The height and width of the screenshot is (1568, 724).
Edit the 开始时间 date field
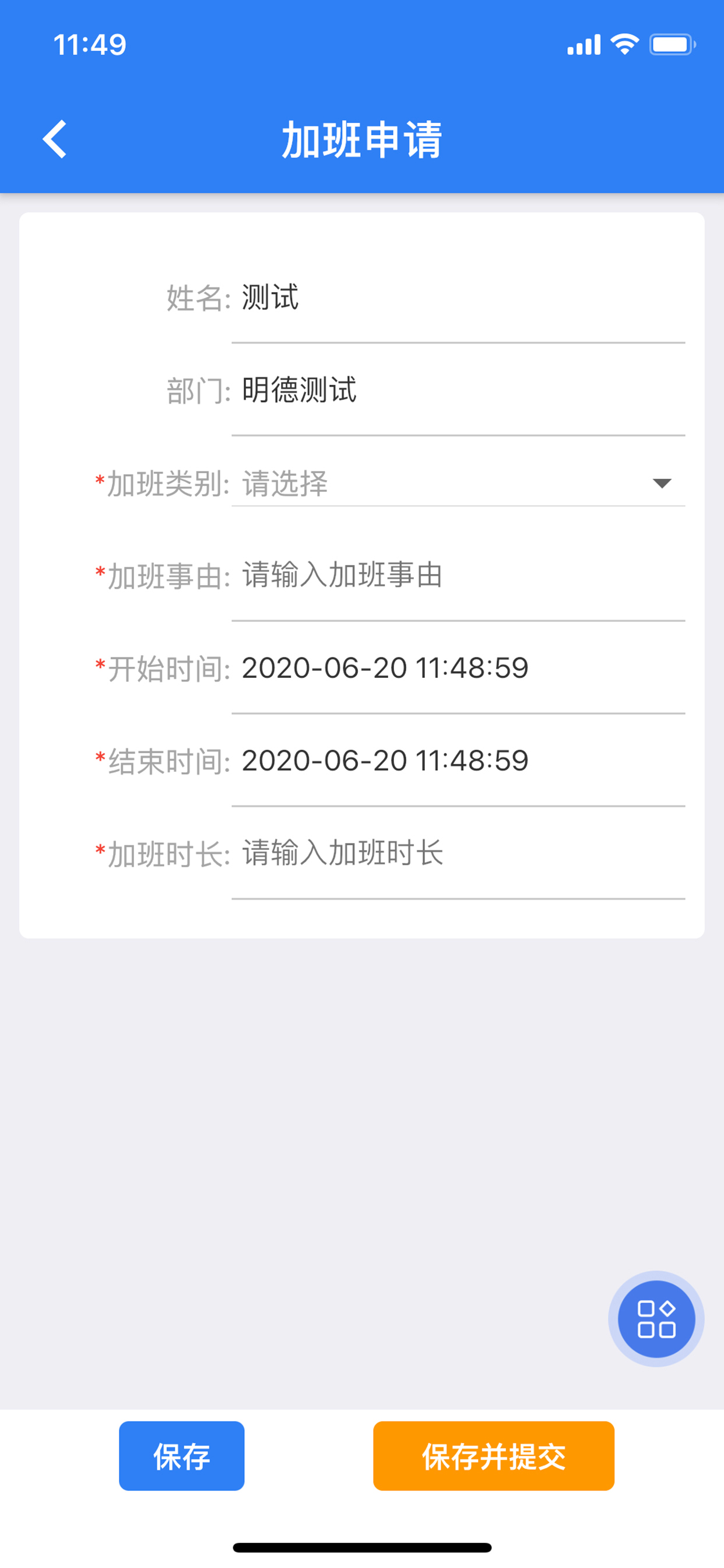point(458,668)
